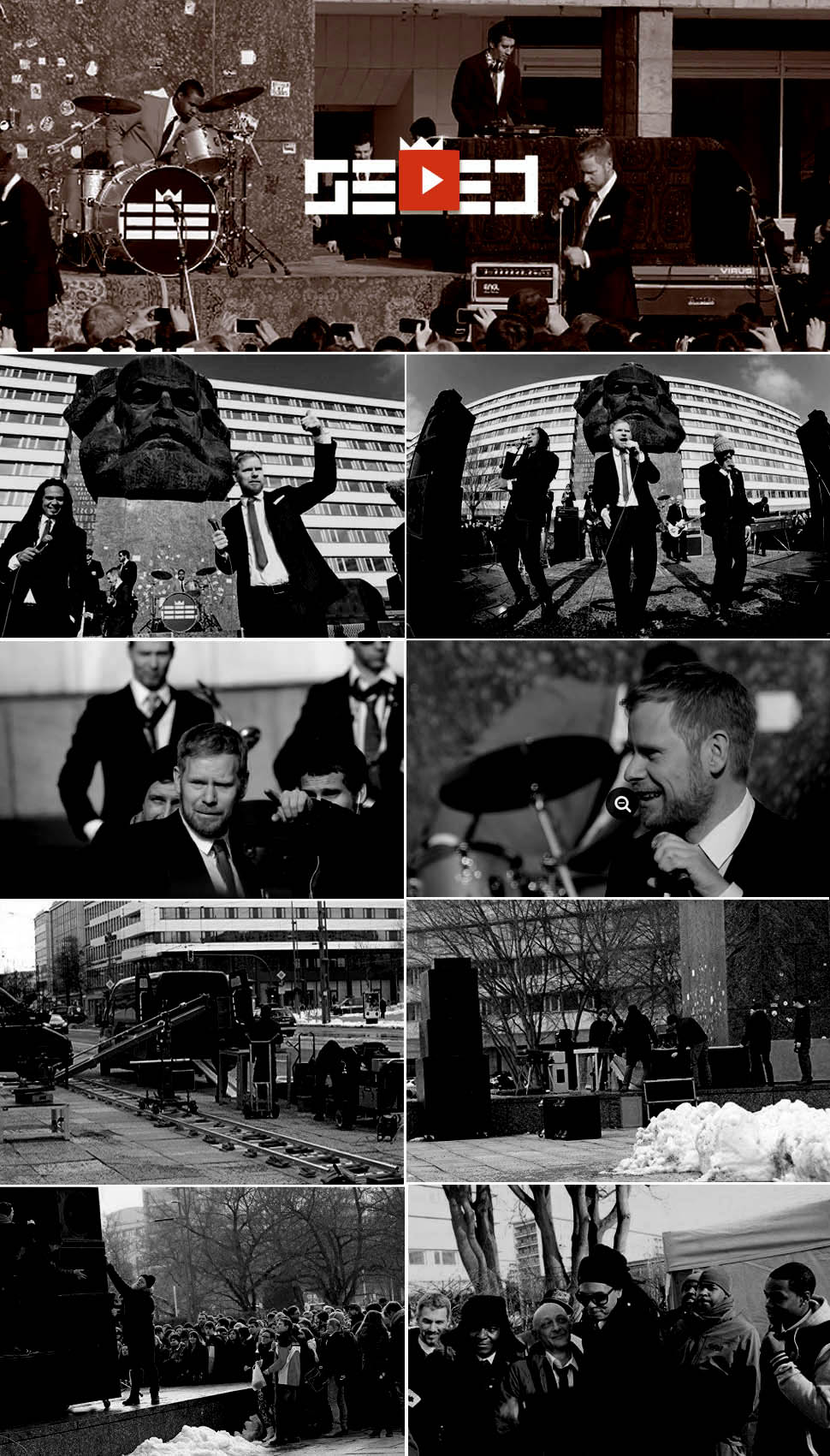Open photo of man in suit with onlookers behind

click(x=202, y=769)
